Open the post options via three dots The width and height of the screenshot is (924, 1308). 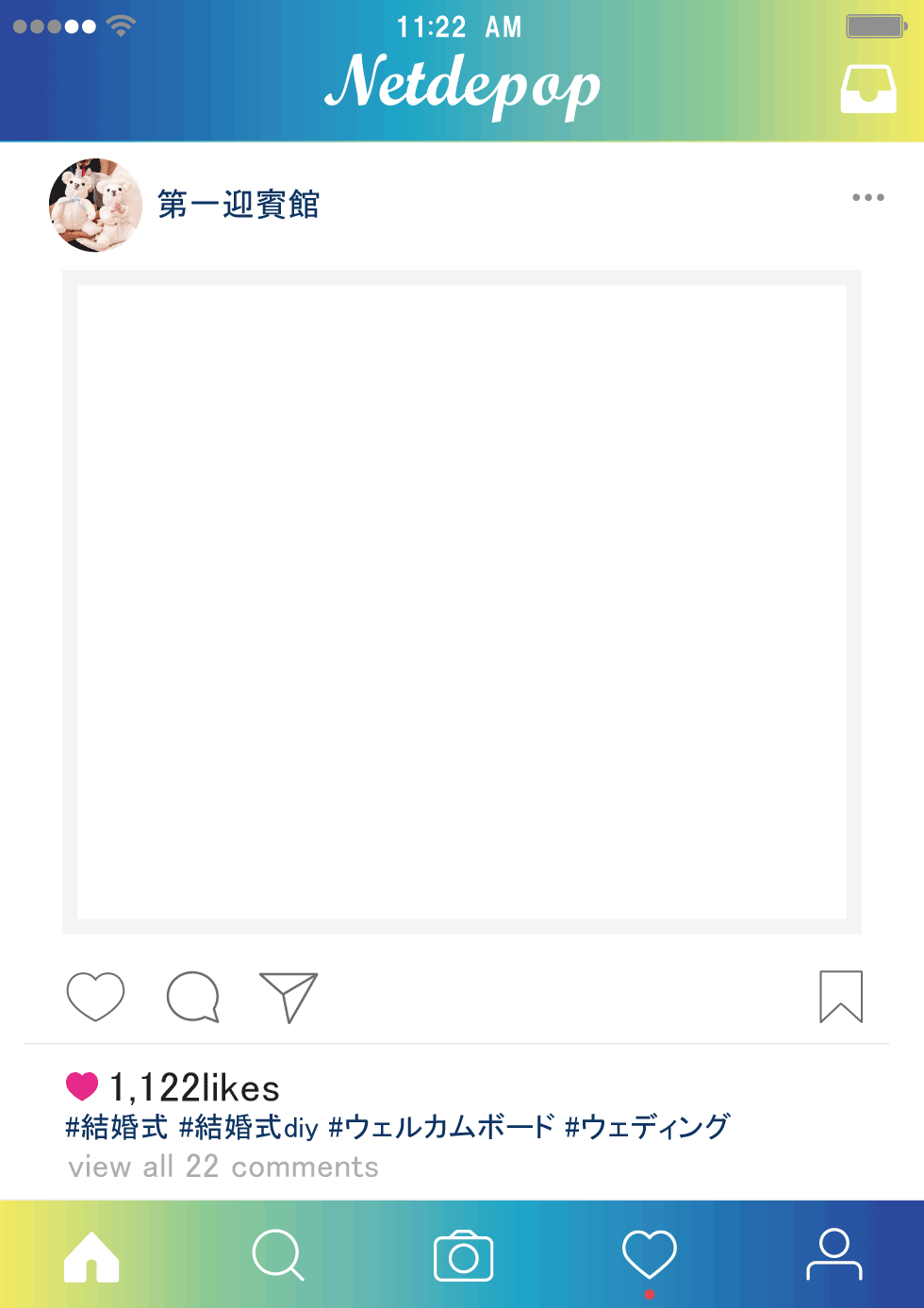(x=866, y=197)
